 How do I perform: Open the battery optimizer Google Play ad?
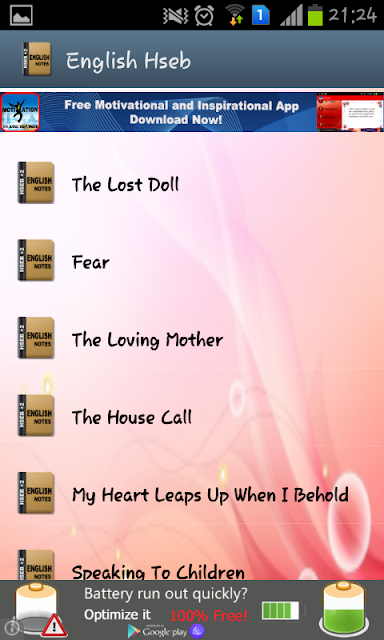pos(192,610)
